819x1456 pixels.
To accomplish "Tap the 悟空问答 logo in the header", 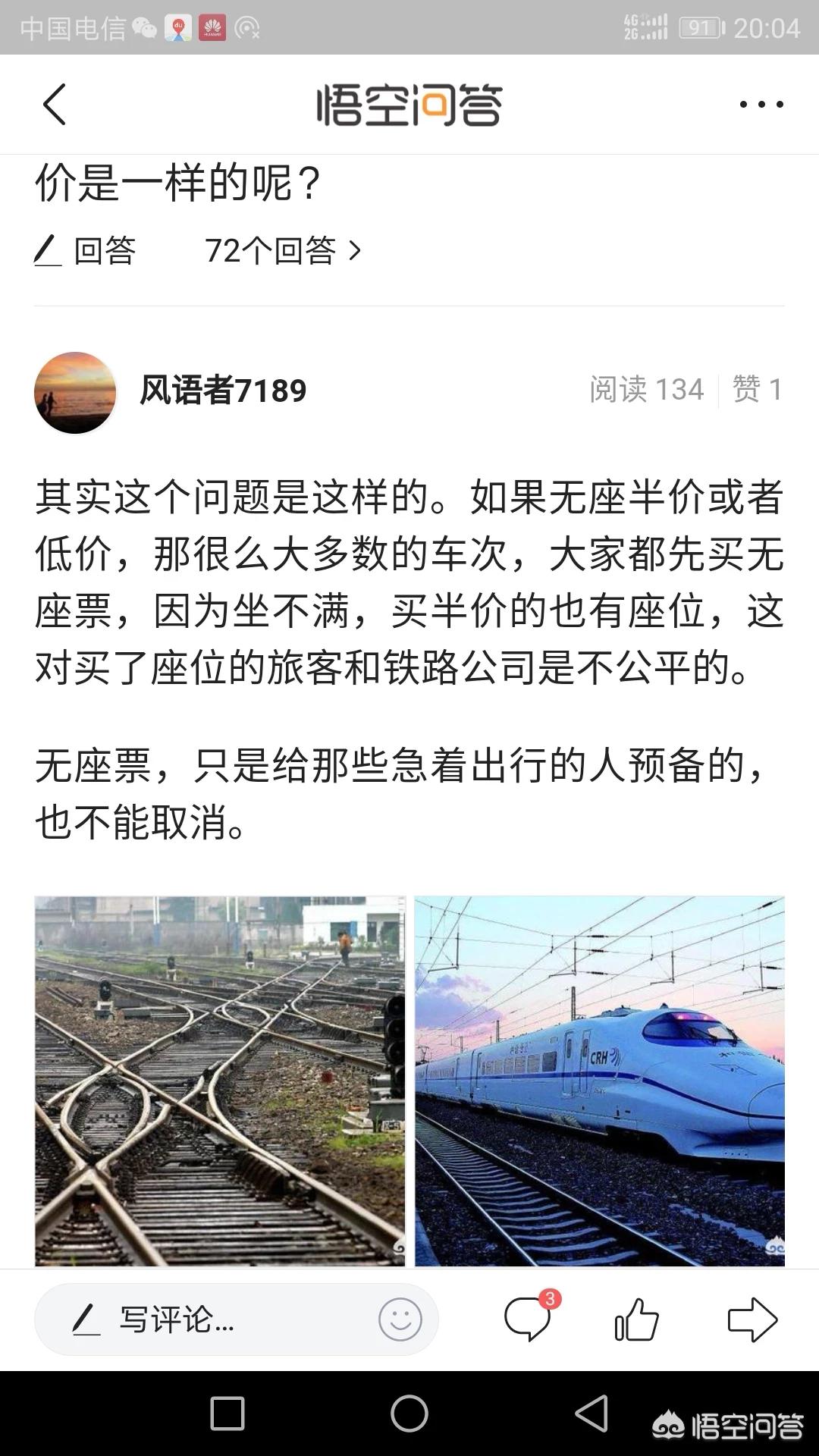I will pos(409,105).
